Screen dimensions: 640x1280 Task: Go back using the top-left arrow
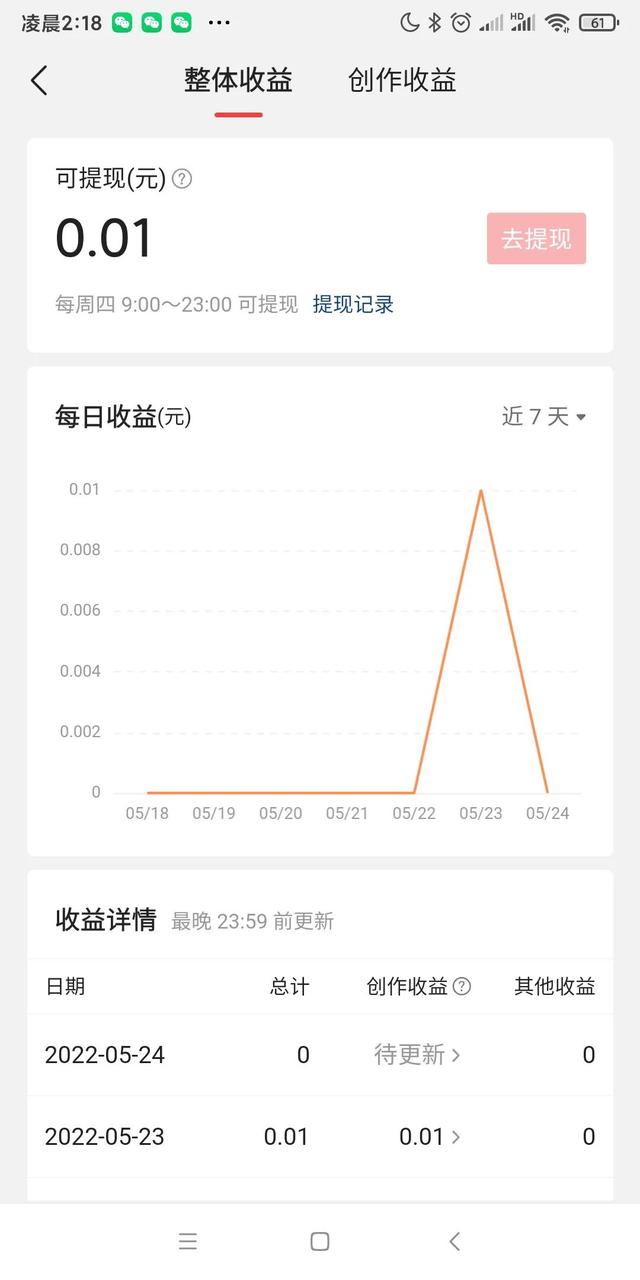point(39,81)
